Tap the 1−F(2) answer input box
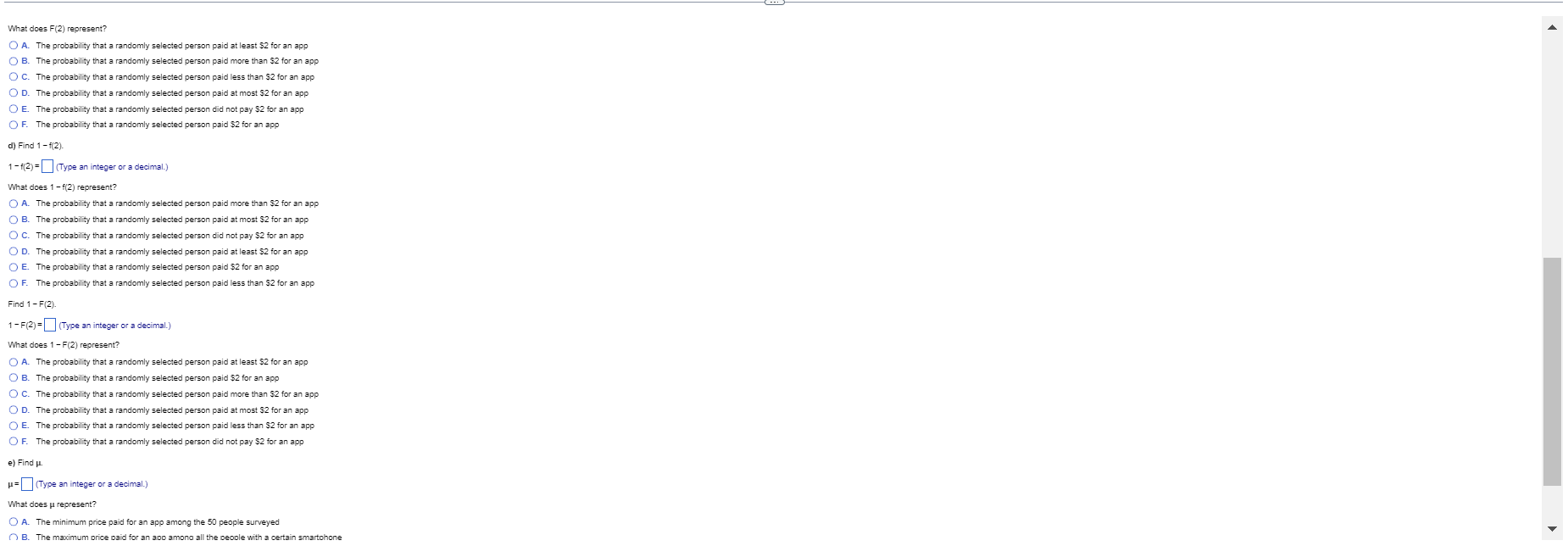This screenshot has width=1568, height=546. click(50, 325)
